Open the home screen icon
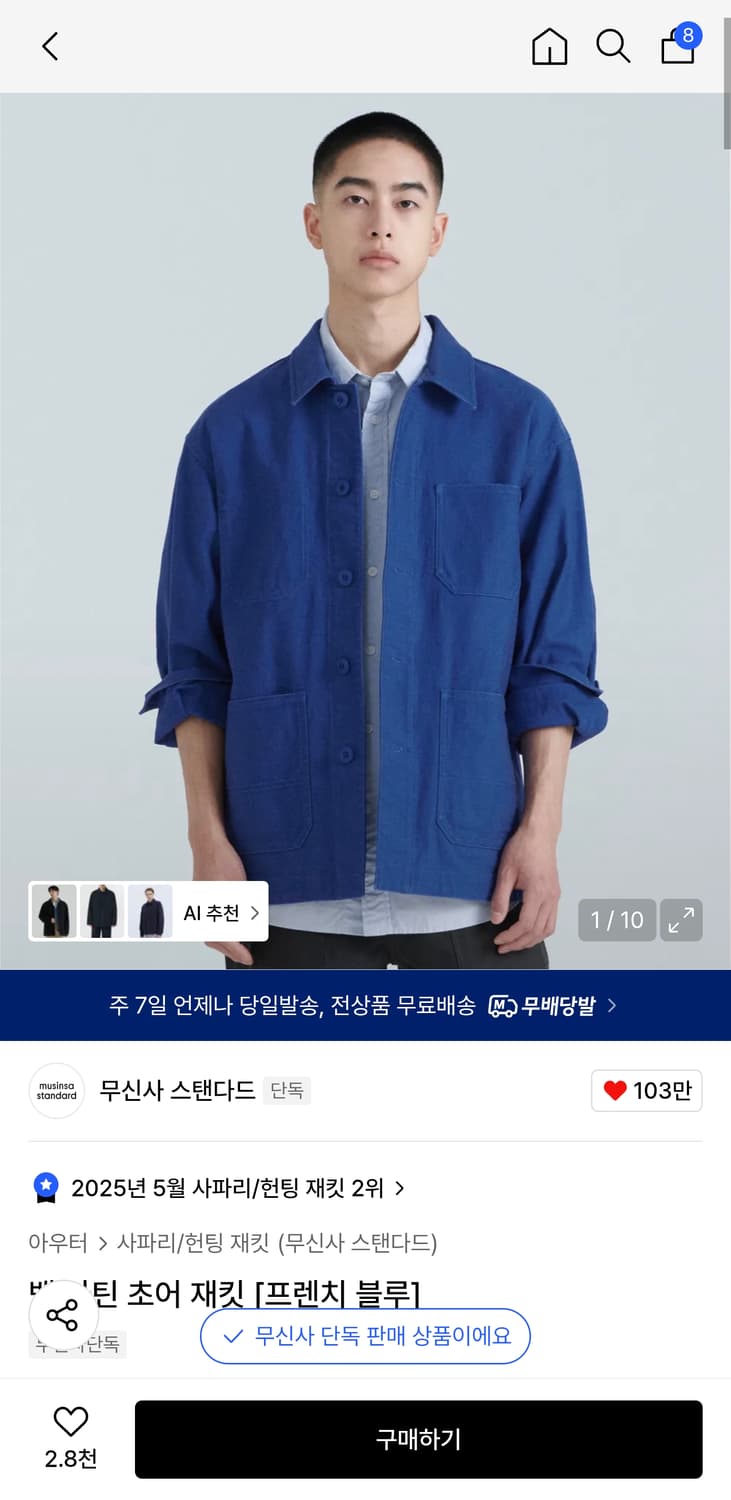 (x=549, y=46)
